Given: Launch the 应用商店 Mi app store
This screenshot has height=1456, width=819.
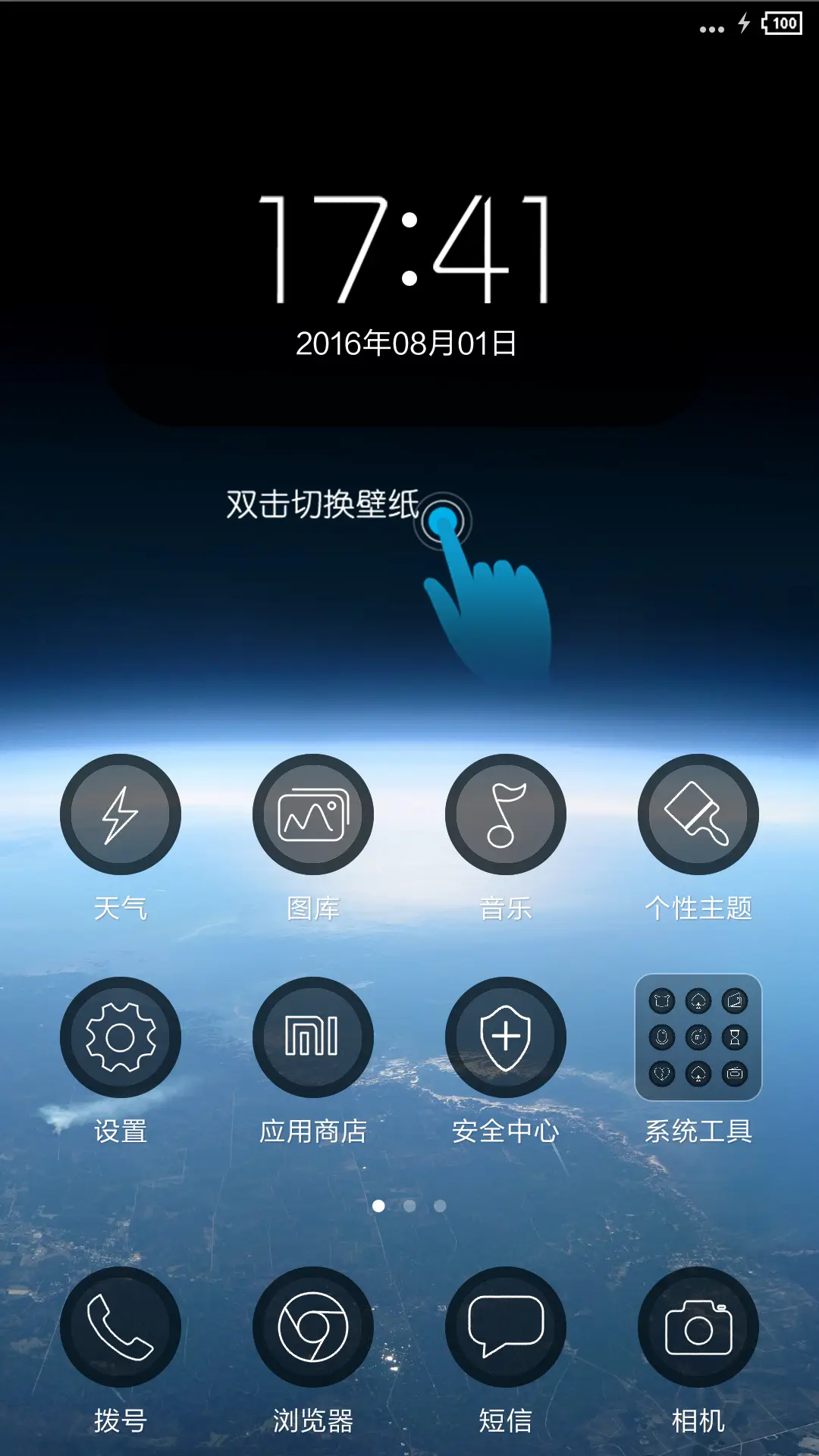Looking at the screenshot, I should point(313,1037).
